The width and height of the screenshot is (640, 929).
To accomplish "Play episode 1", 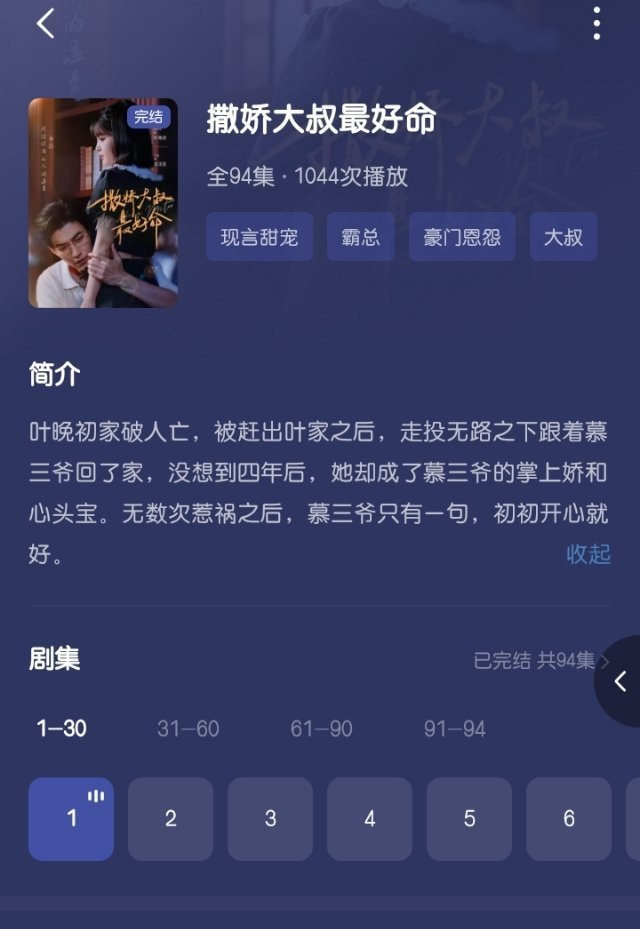I will point(71,819).
